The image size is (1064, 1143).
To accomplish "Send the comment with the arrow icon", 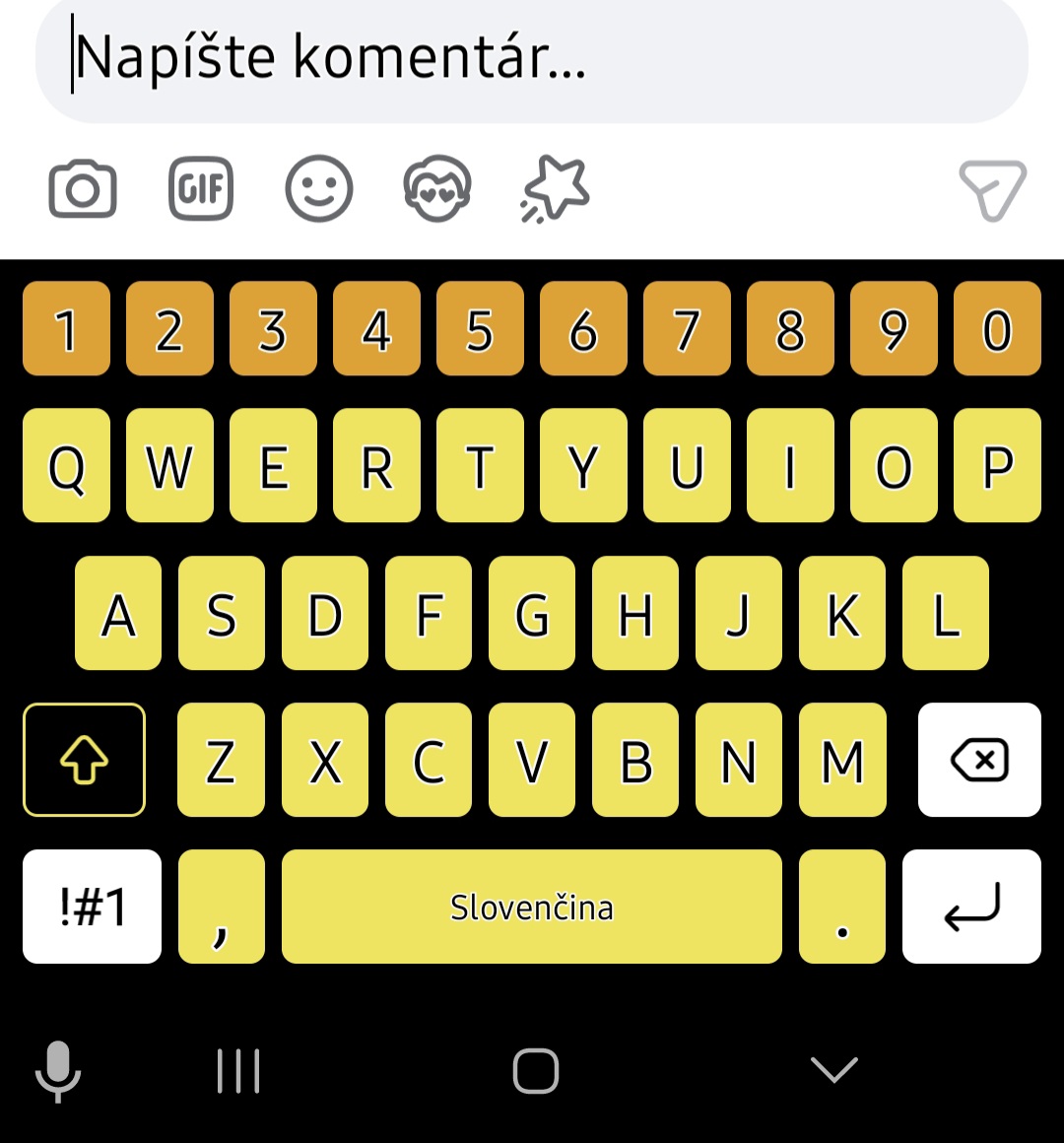I will pyautogui.click(x=992, y=189).
